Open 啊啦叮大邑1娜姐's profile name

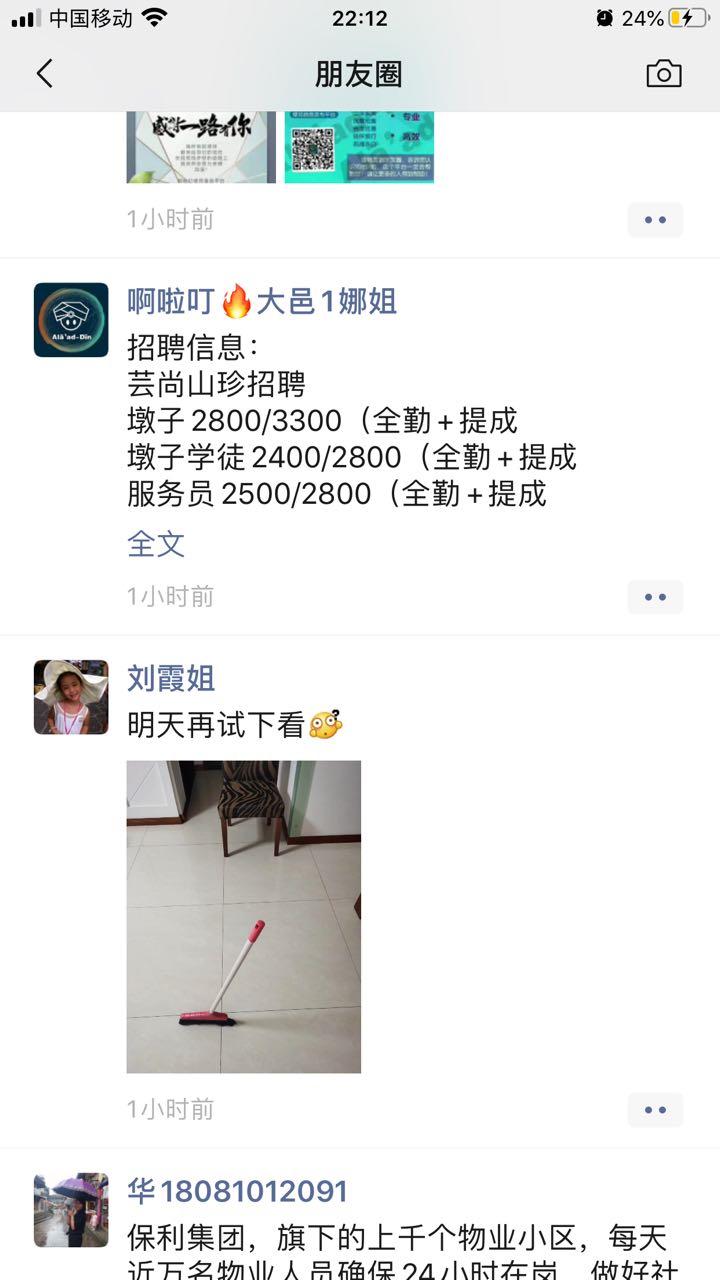pyautogui.click(x=262, y=301)
